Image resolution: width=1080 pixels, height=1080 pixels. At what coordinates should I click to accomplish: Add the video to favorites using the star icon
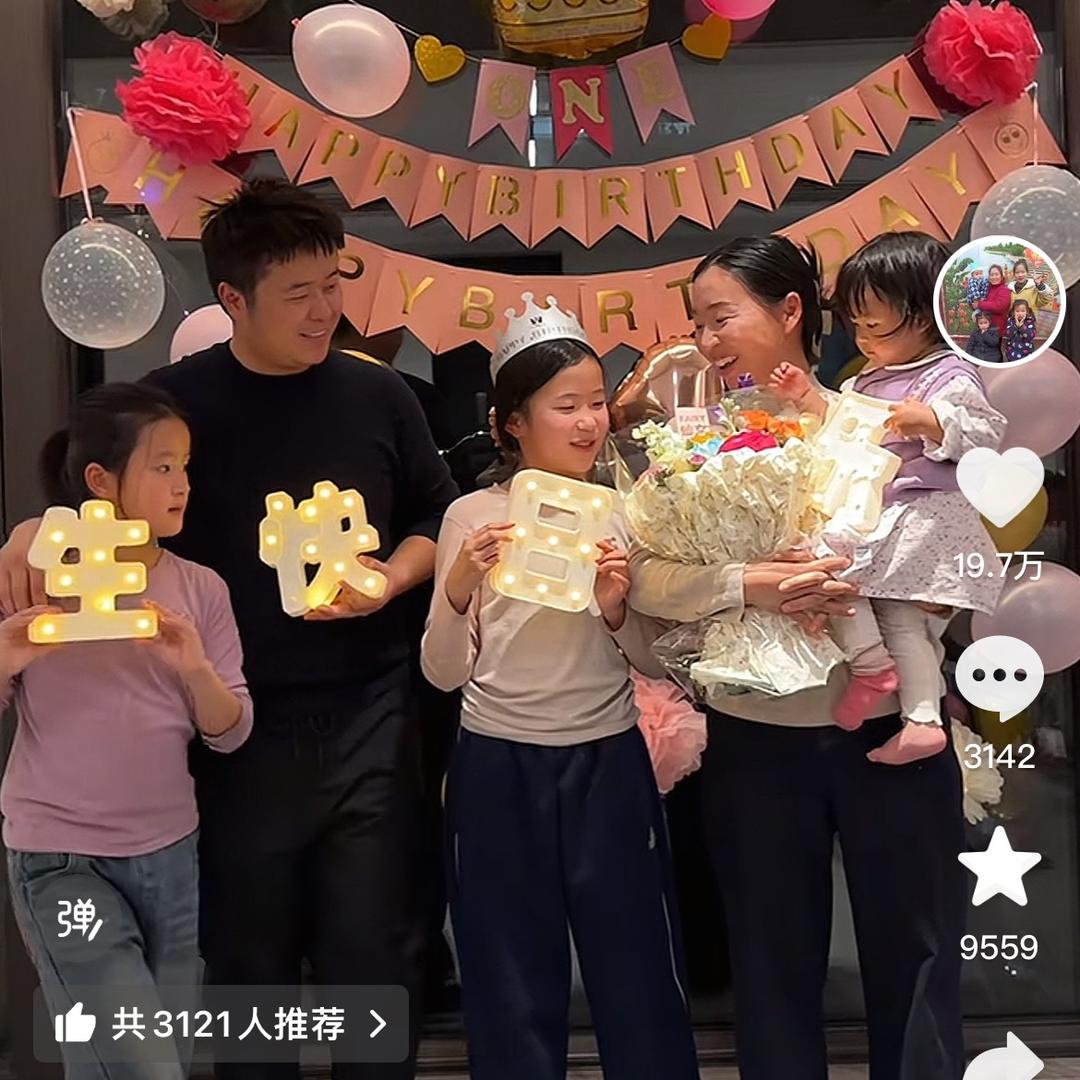(x=999, y=868)
